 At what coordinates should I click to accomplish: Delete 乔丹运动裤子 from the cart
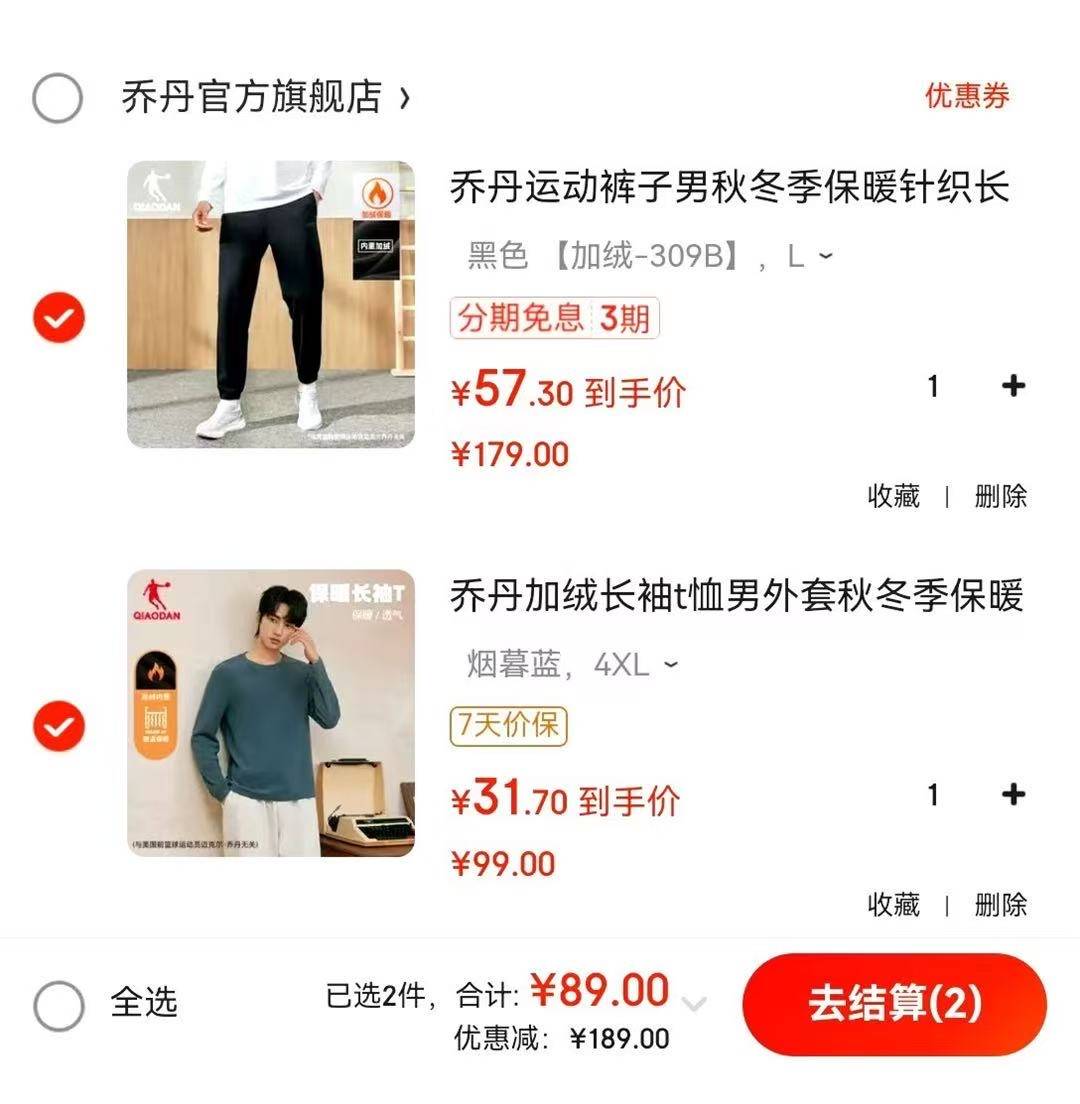coord(1000,496)
